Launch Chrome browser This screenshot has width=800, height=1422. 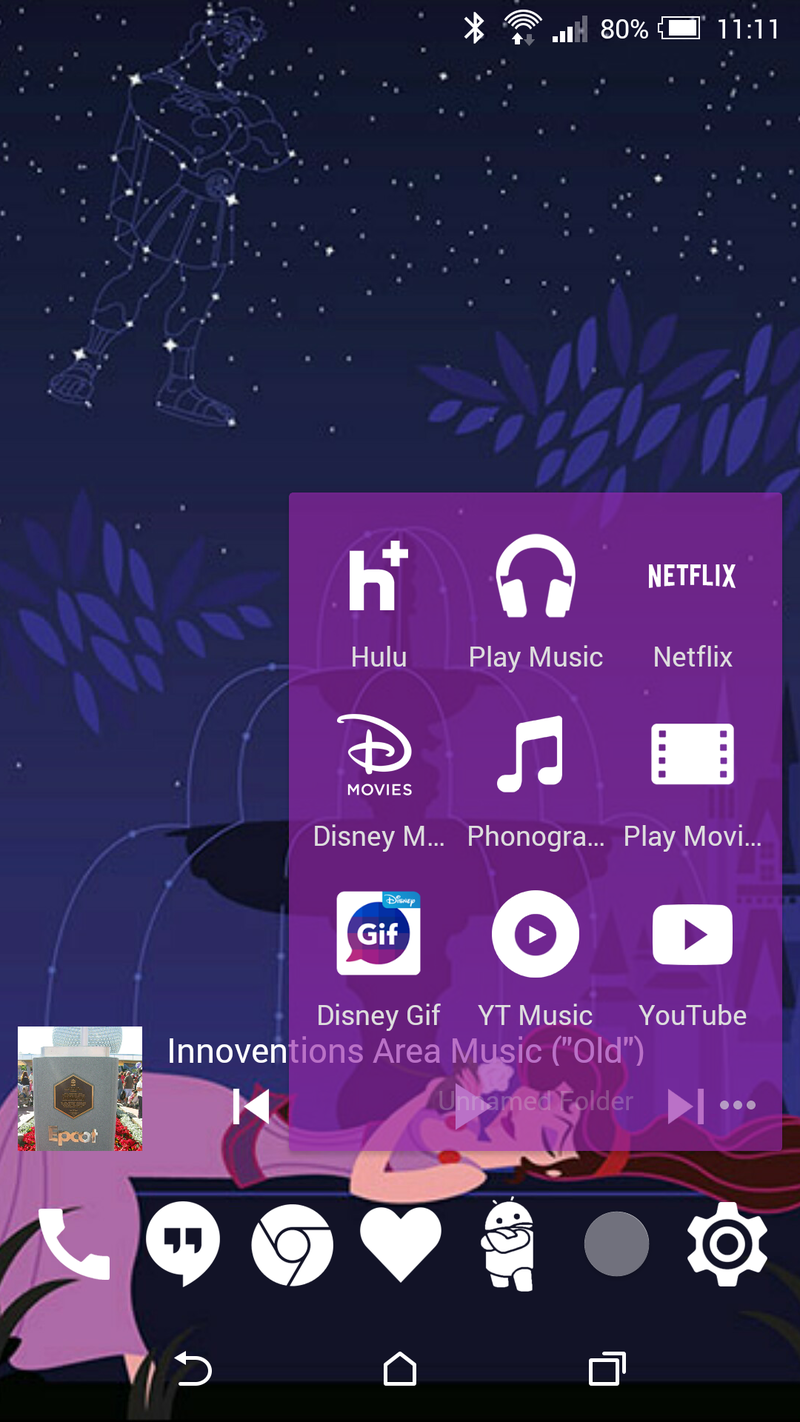292,1244
